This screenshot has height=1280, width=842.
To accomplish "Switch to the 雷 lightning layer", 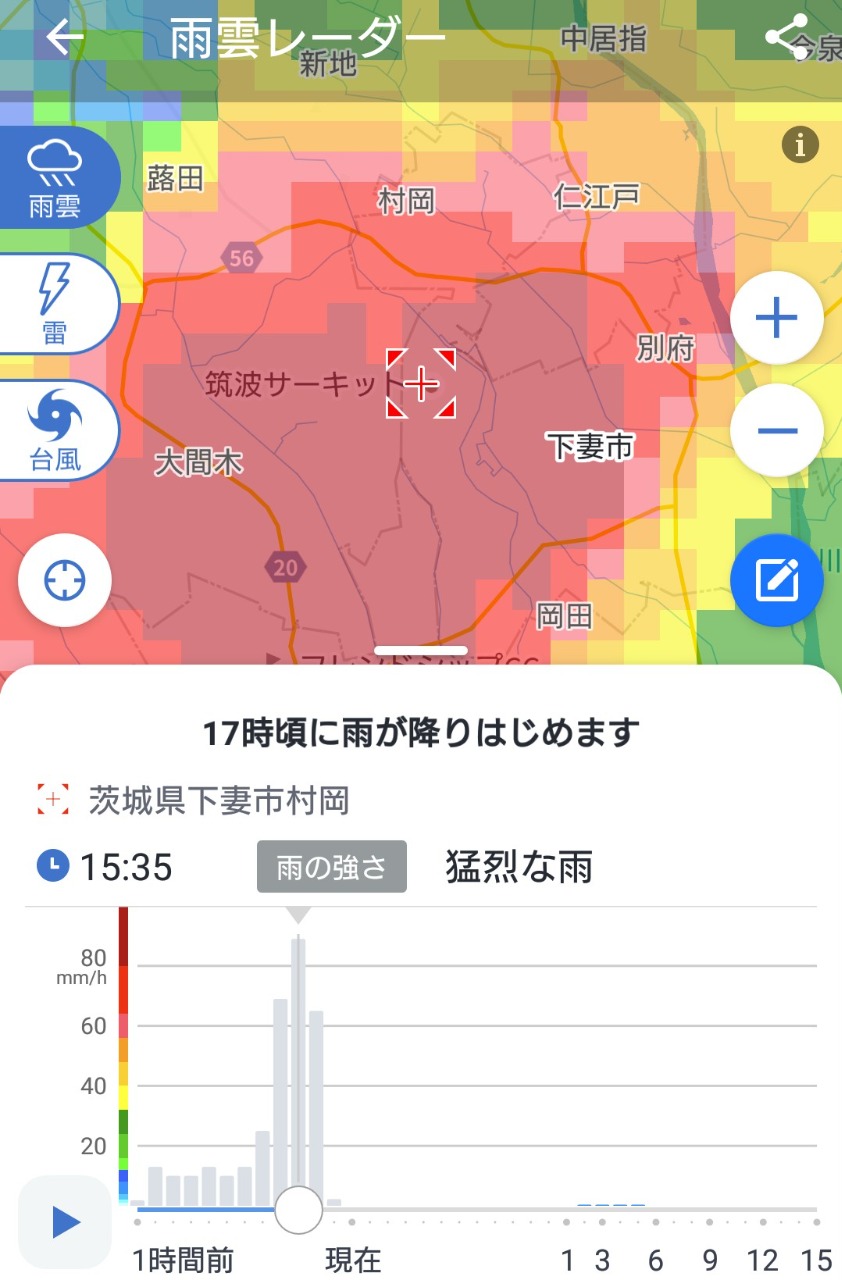I will pyautogui.click(x=55, y=304).
